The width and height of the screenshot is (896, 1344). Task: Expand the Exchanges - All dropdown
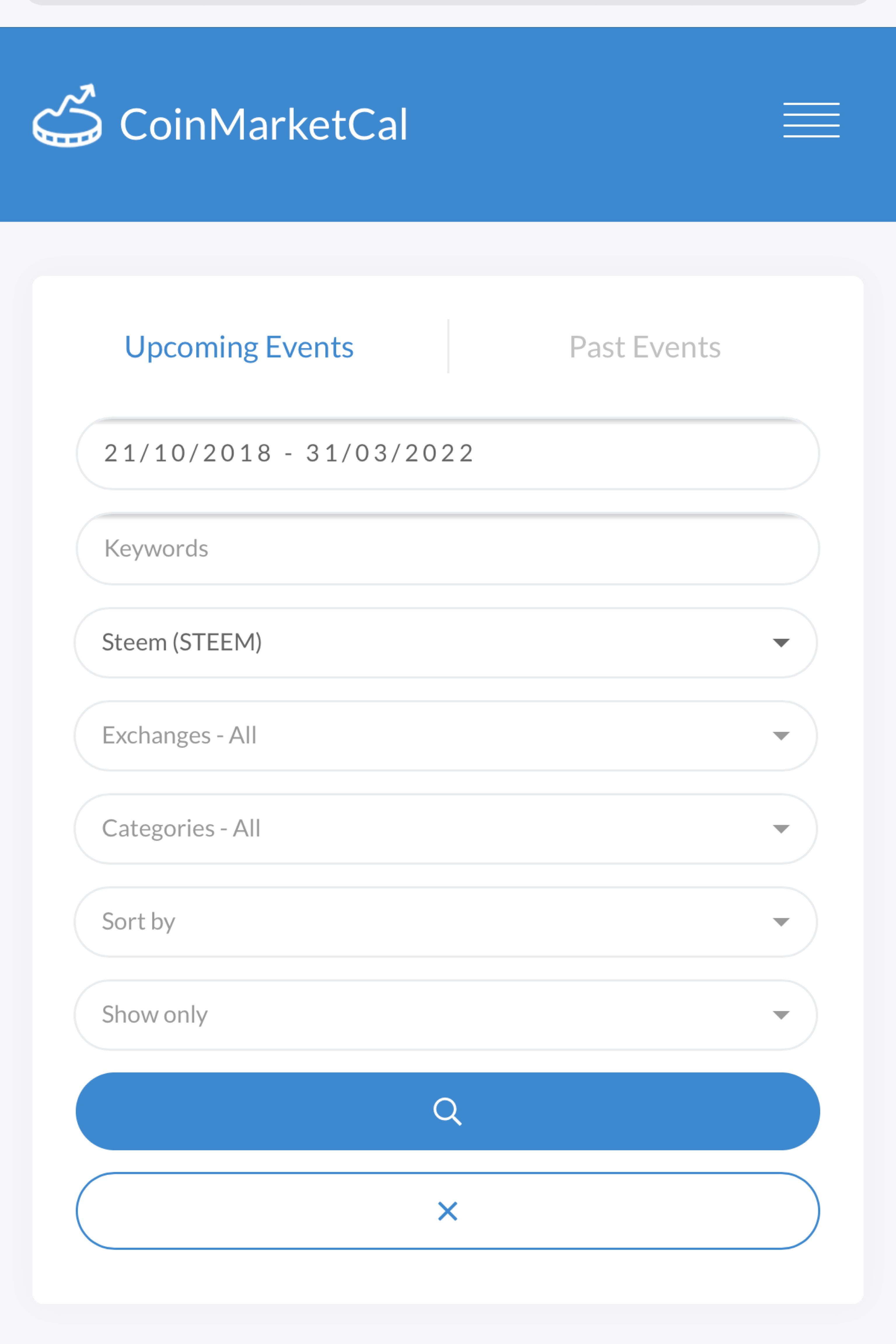[x=445, y=735]
